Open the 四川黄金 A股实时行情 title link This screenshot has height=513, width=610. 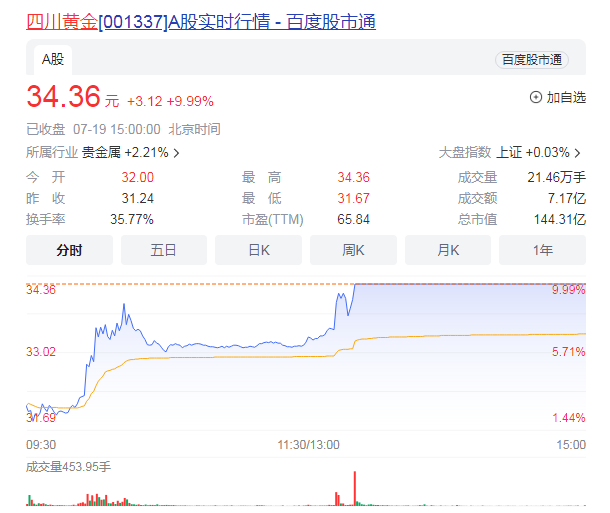click(x=200, y=22)
